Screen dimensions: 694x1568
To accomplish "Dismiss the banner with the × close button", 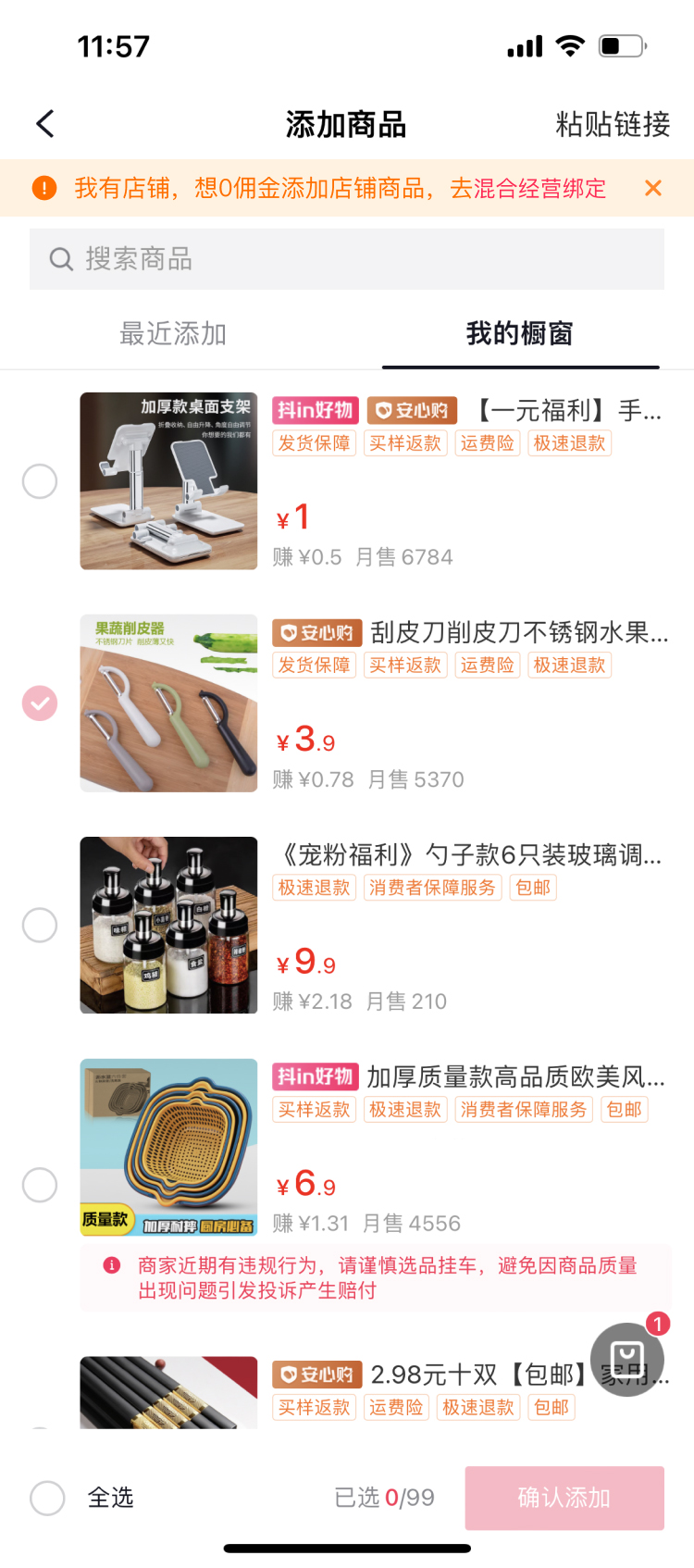I will click(x=653, y=188).
